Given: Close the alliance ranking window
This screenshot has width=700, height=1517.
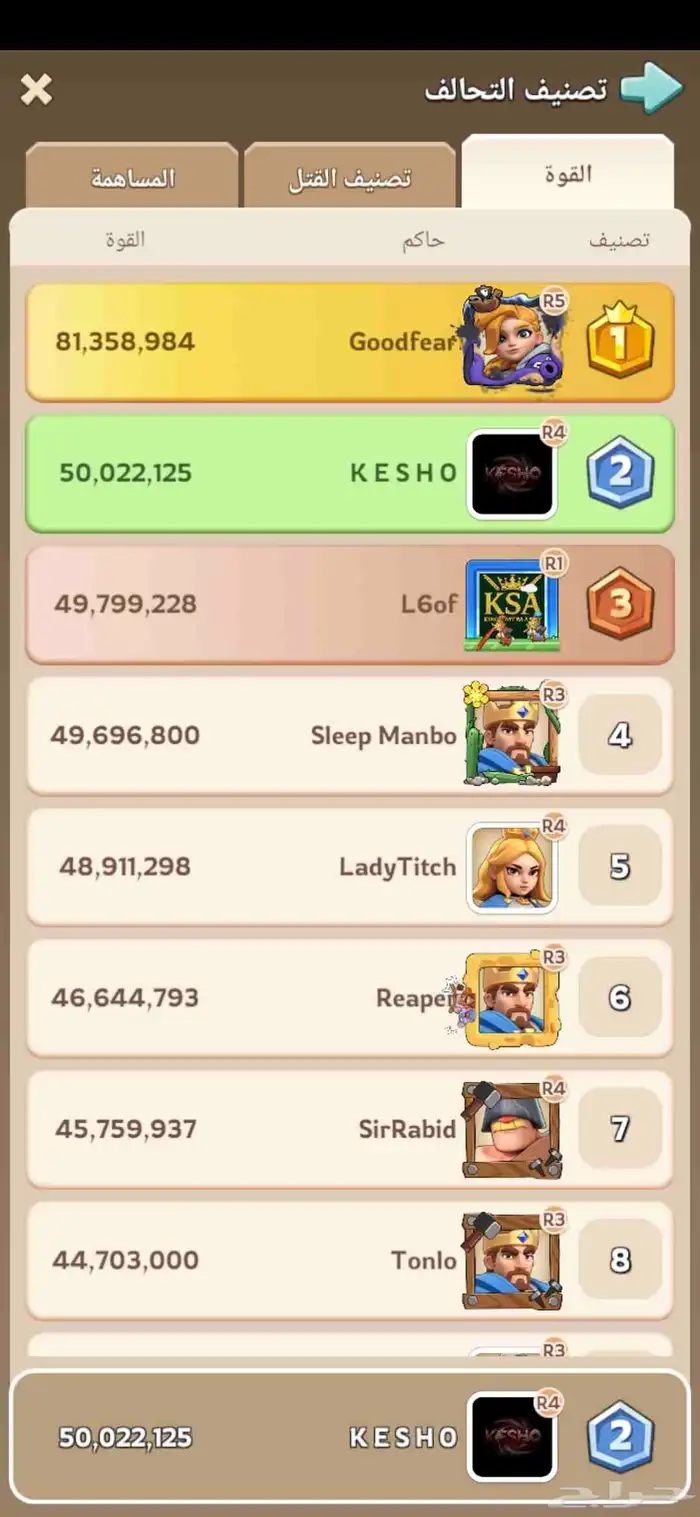Looking at the screenshot, I should pos(36,90).
